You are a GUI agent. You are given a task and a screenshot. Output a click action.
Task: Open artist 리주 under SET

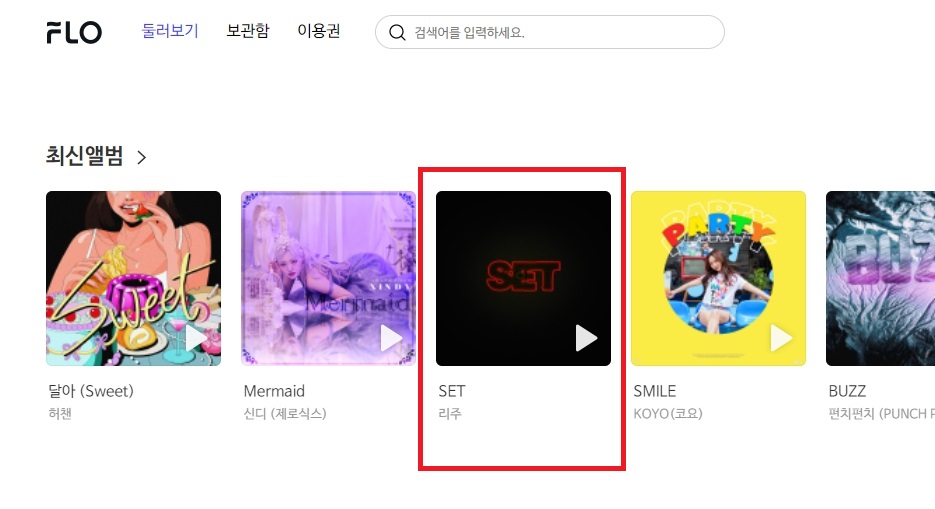[x=450, y=413]
